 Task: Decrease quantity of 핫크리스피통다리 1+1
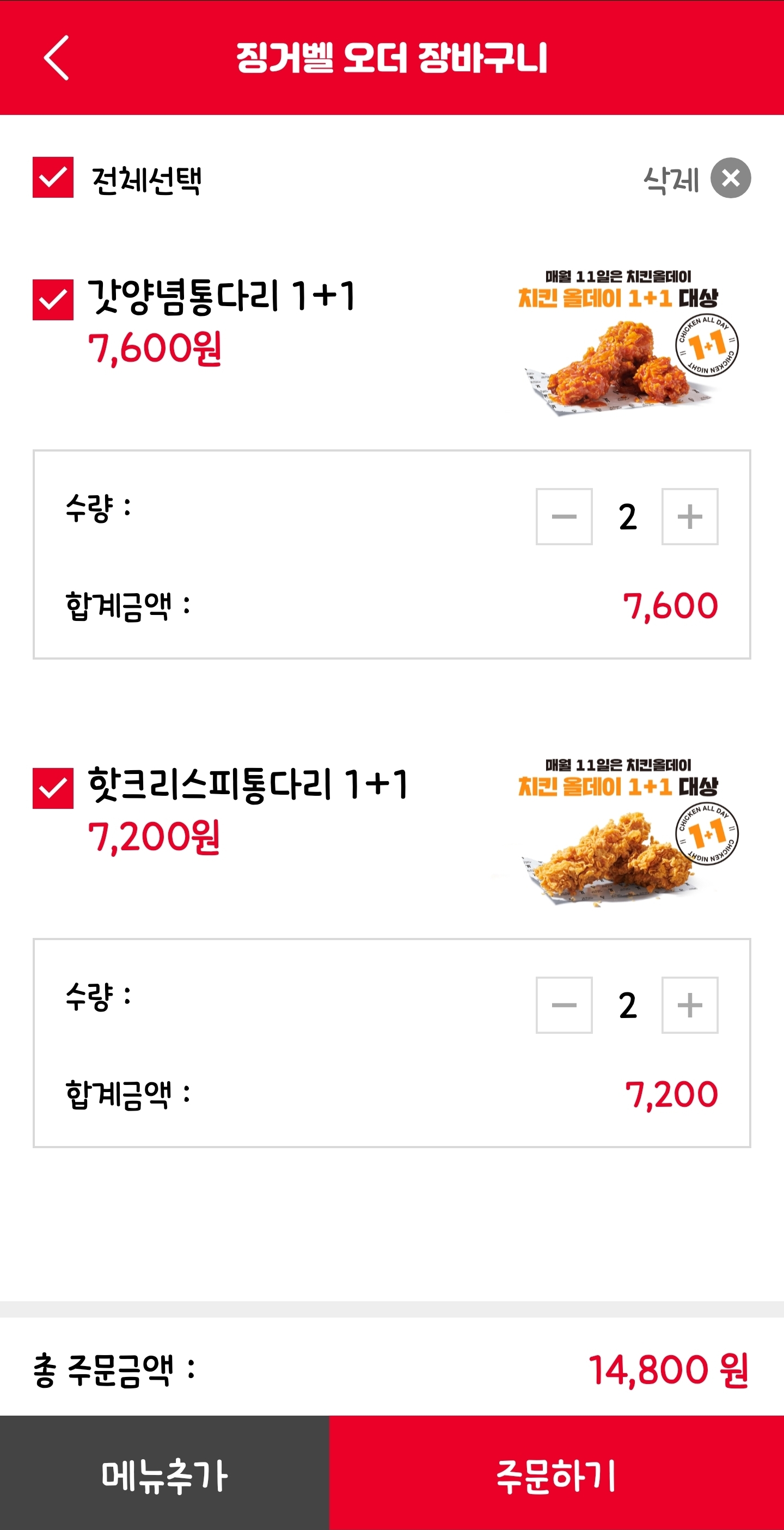tap(564, 1005)
